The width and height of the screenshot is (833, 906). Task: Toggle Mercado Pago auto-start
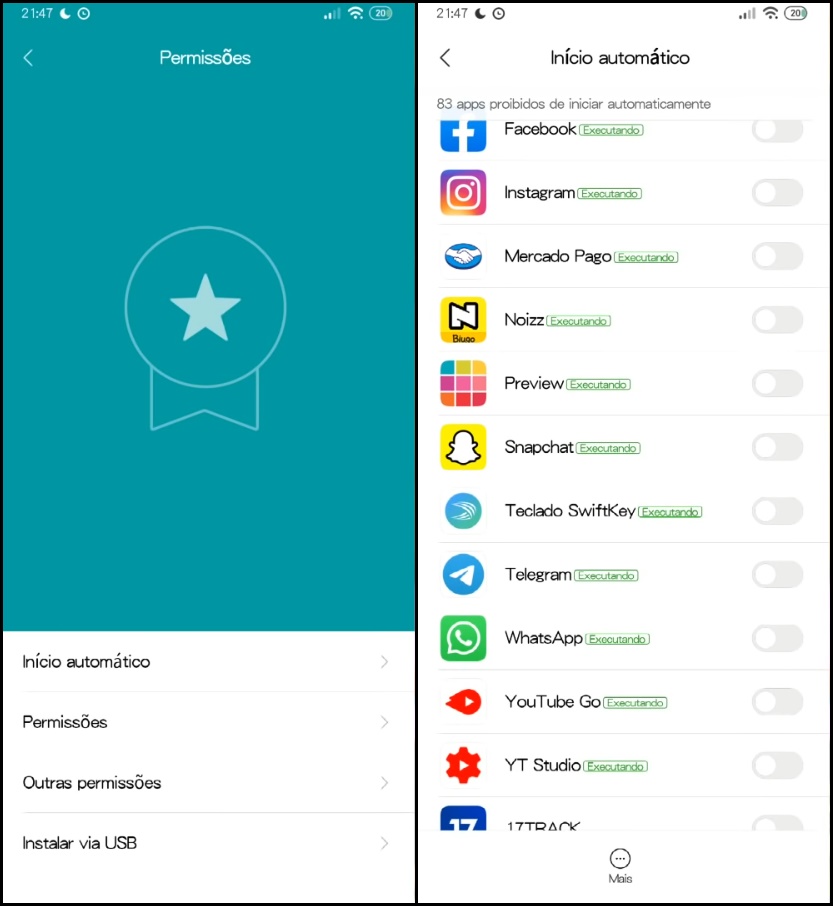[x=777, y=257]
